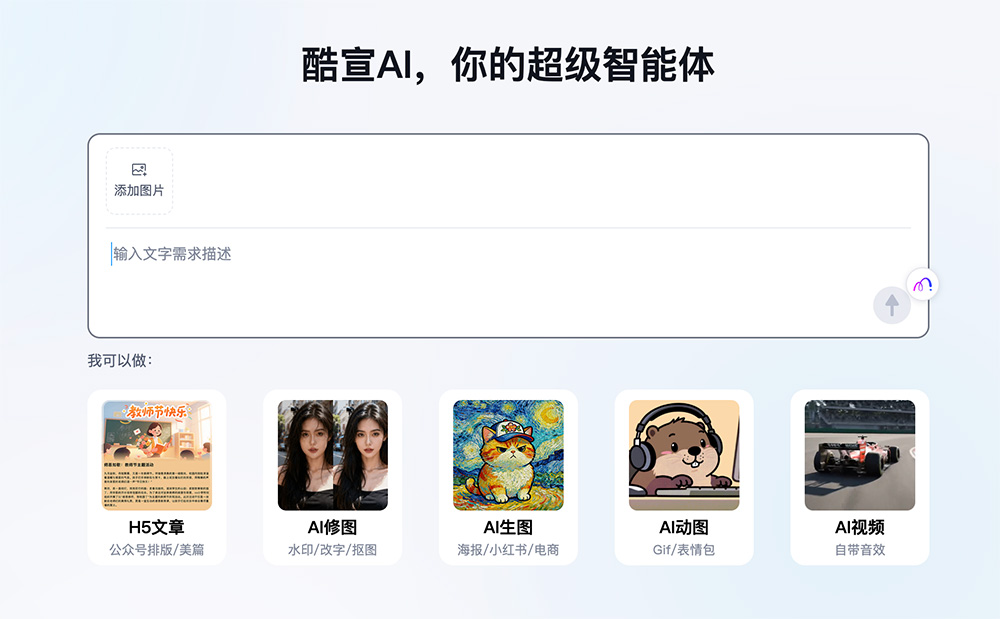The height and width of the screenshot is (619, 1000).
Task: Choose the AI生图 card
Action: pos(508,477)
